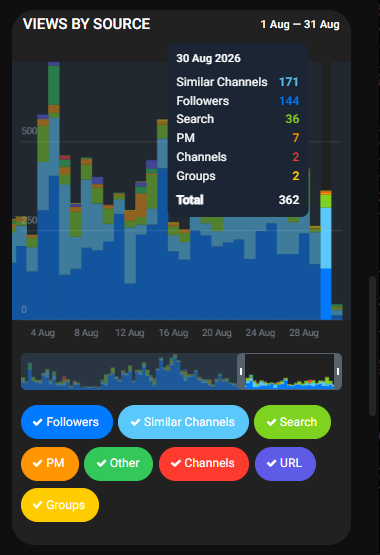The image size is (380, 555).
Task: Toggle the URL source chip
Action: [286, 463]
